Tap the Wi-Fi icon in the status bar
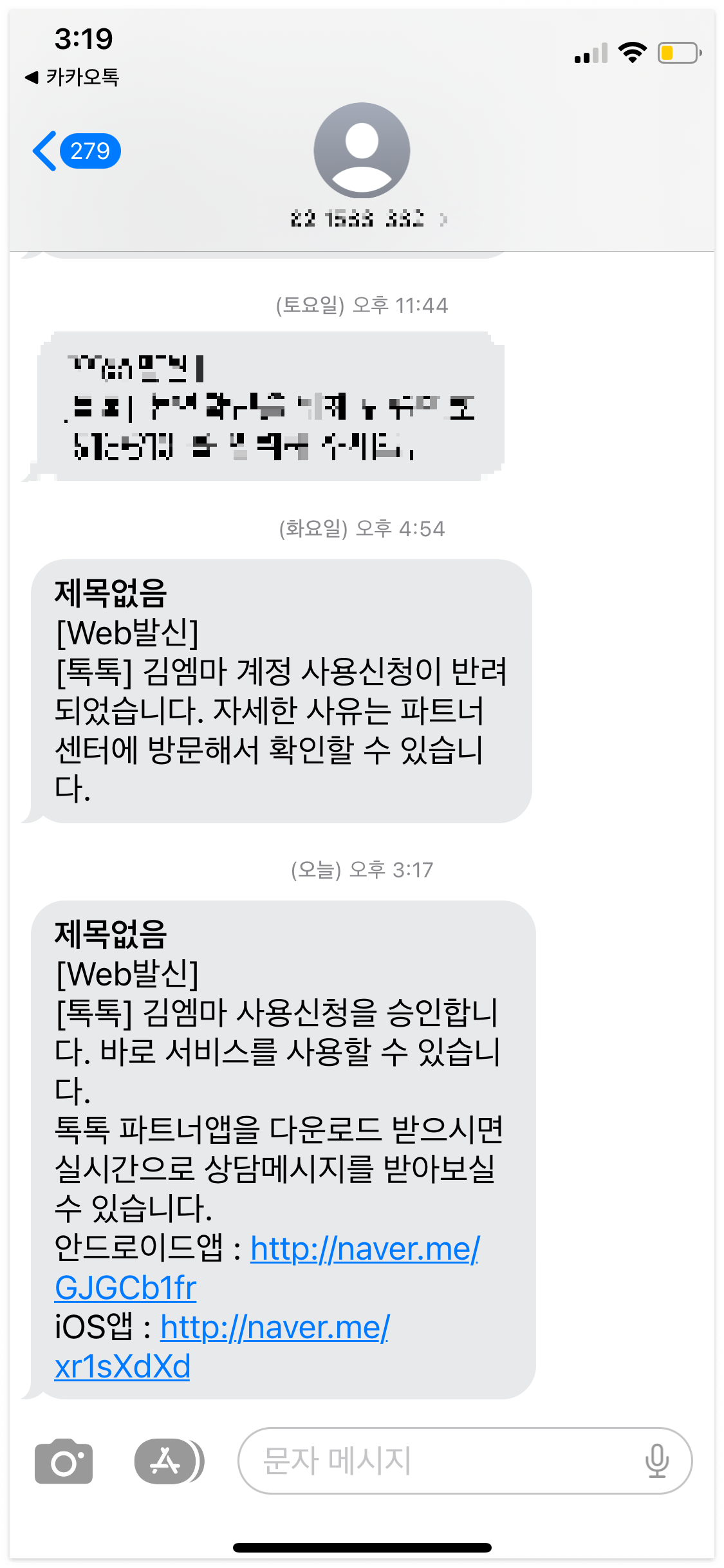The image size is (724, 1568). pyautogui.click(x=632, y=54)
